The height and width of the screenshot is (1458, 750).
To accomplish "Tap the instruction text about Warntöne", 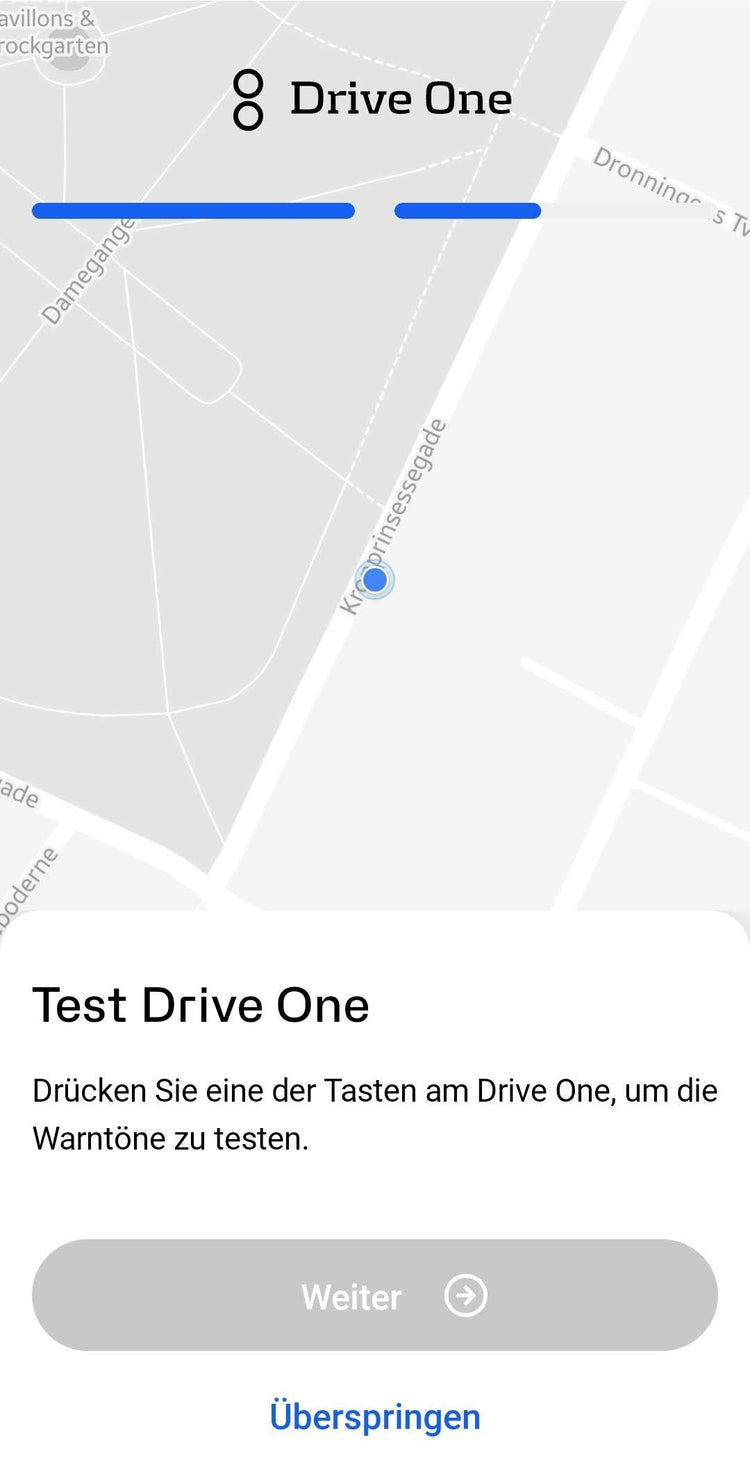I will [x=375, y=1113].
